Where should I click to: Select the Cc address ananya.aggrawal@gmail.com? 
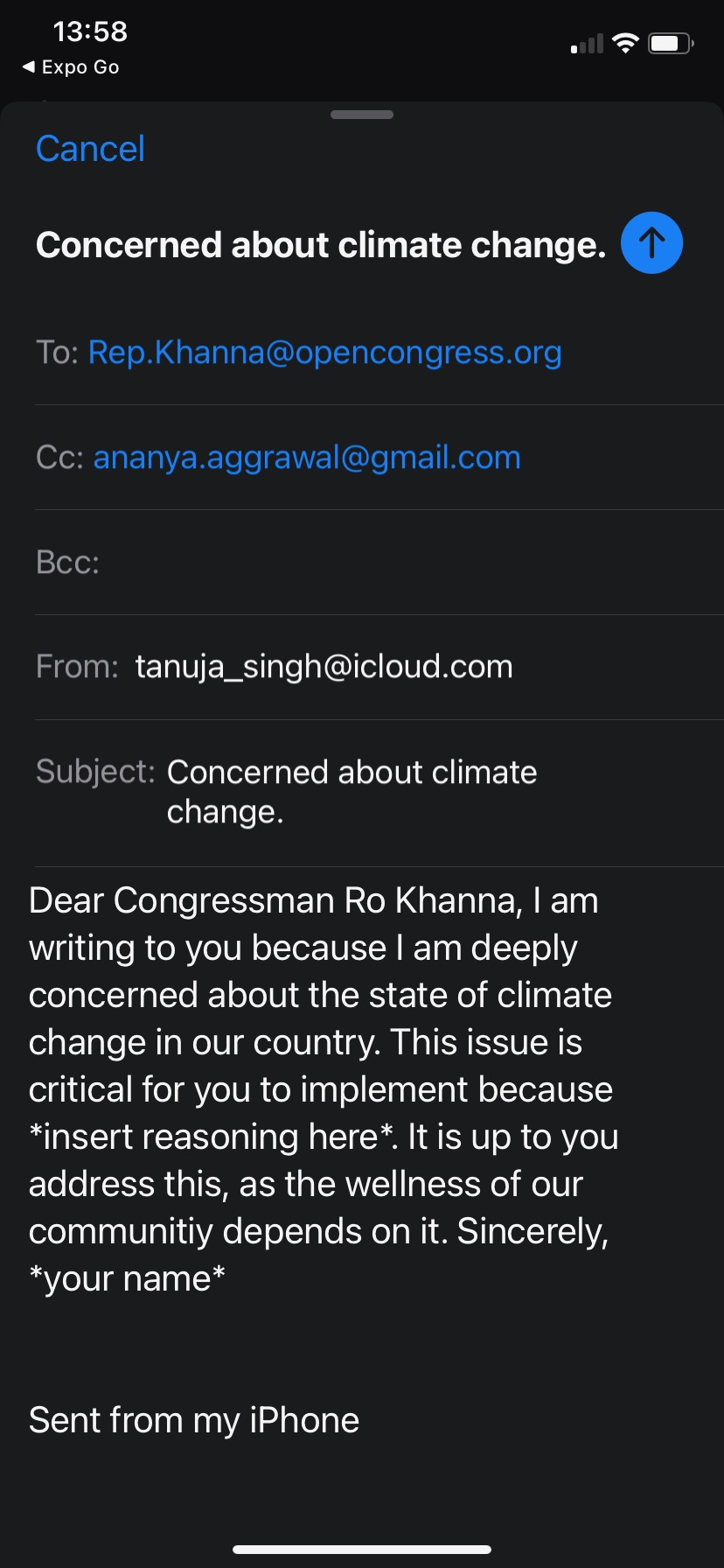[307, 458]
